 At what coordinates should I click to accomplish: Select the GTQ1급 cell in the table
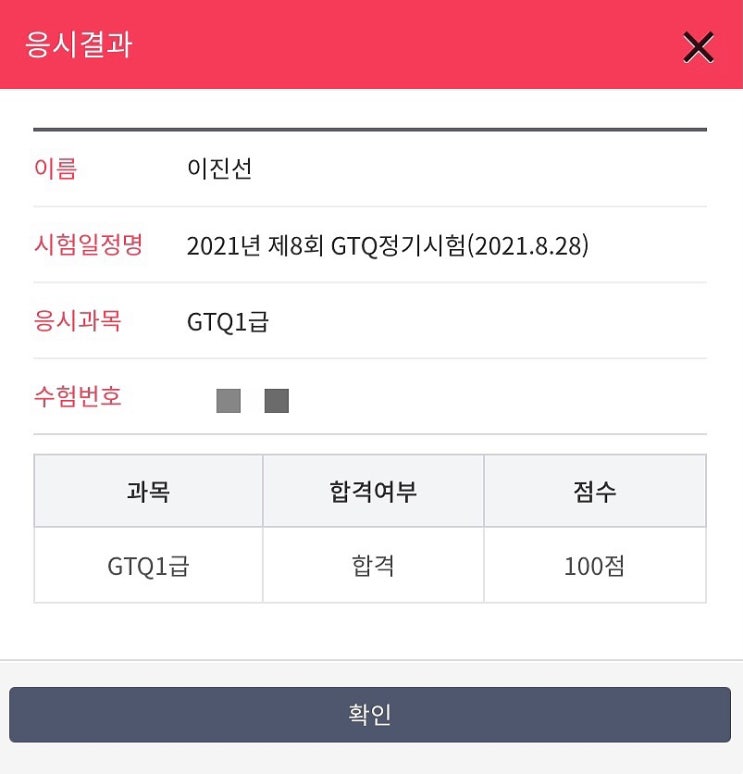[x=147, y=565]
